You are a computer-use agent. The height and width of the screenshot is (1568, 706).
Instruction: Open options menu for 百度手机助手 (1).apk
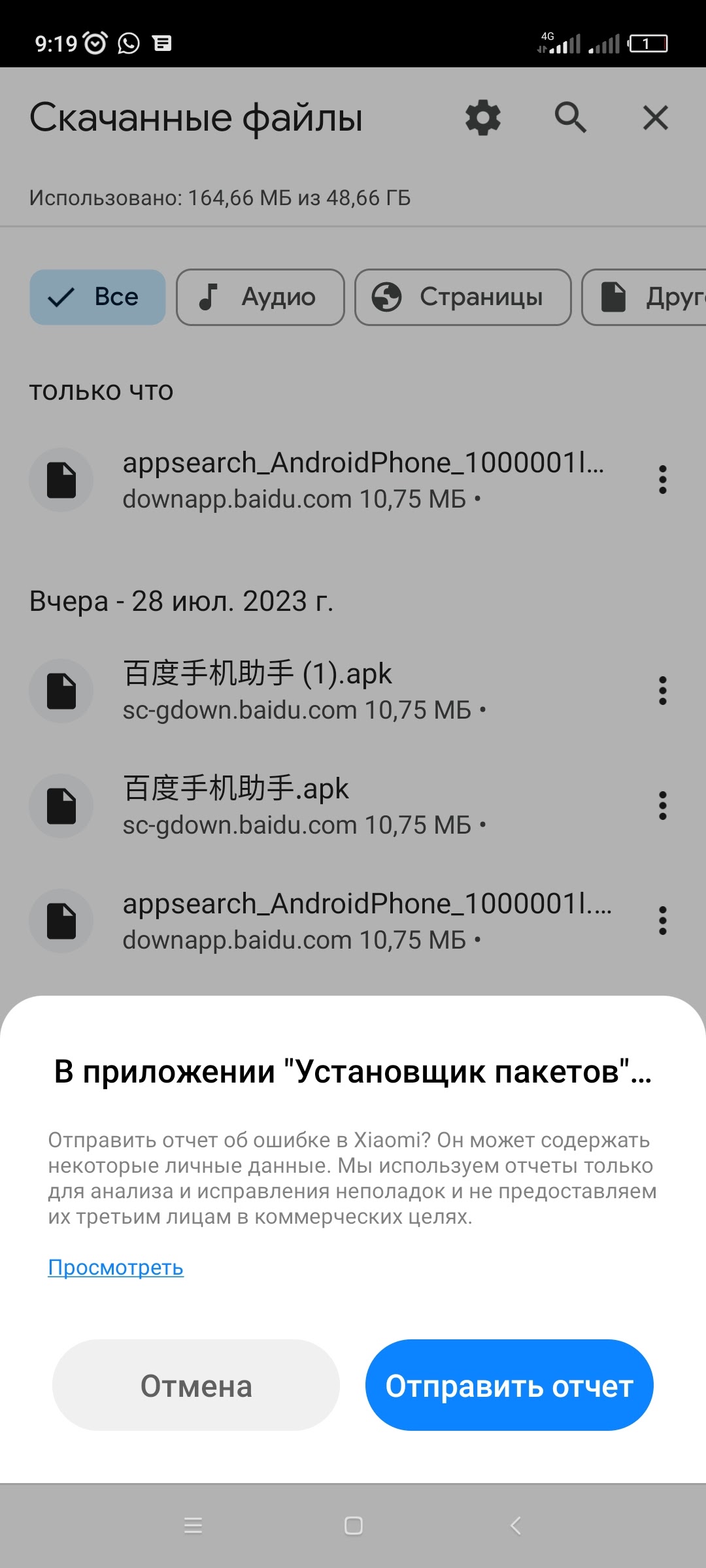click(x=662, y=691)
